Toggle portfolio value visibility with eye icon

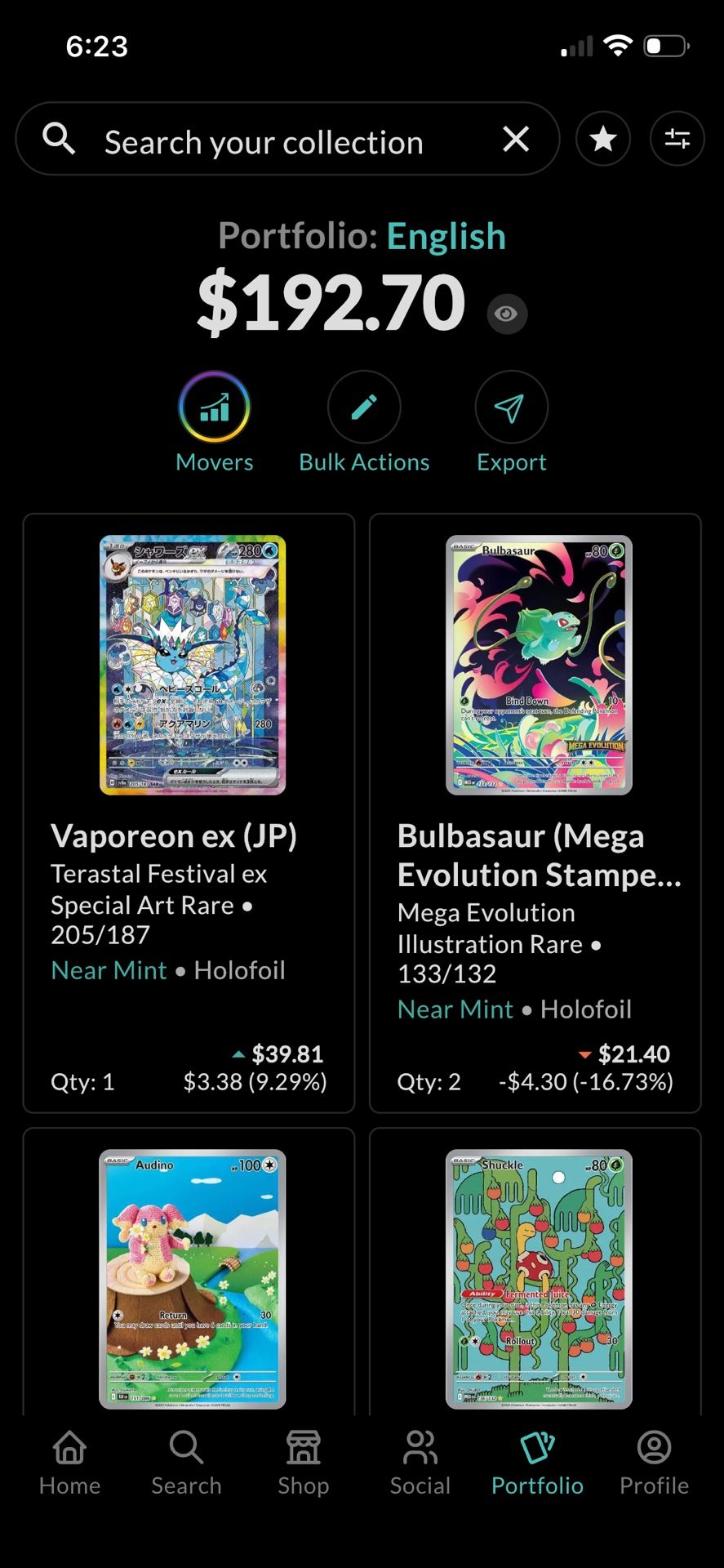[507, 313]
